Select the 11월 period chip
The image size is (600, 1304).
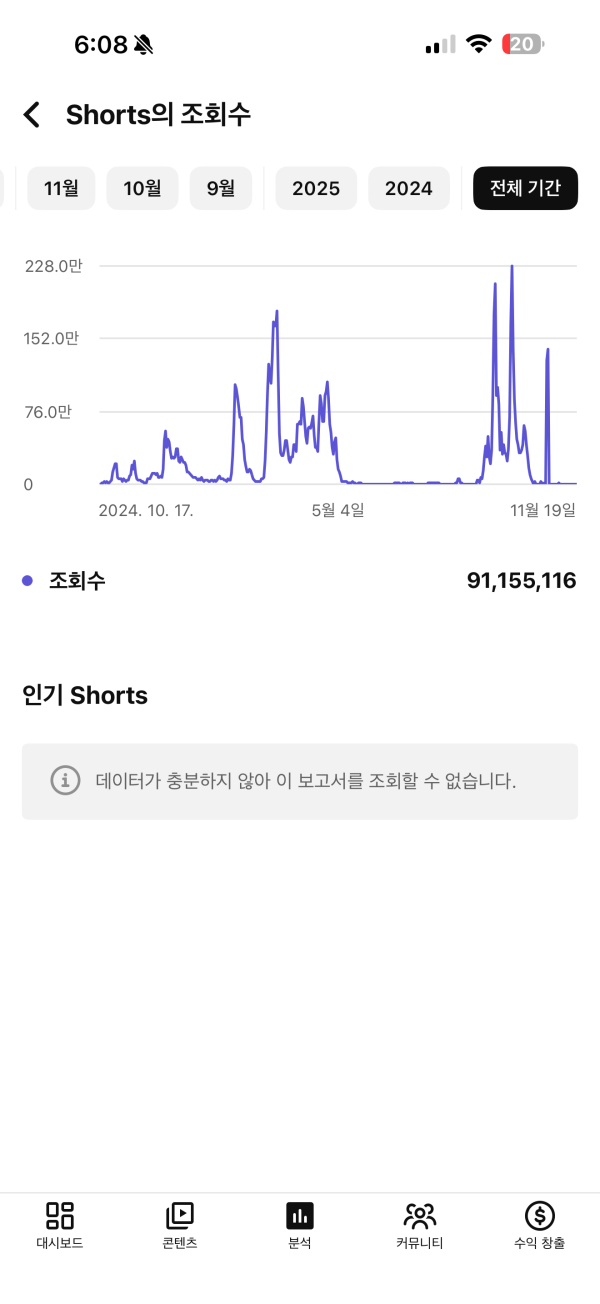(x=61, y=188)
